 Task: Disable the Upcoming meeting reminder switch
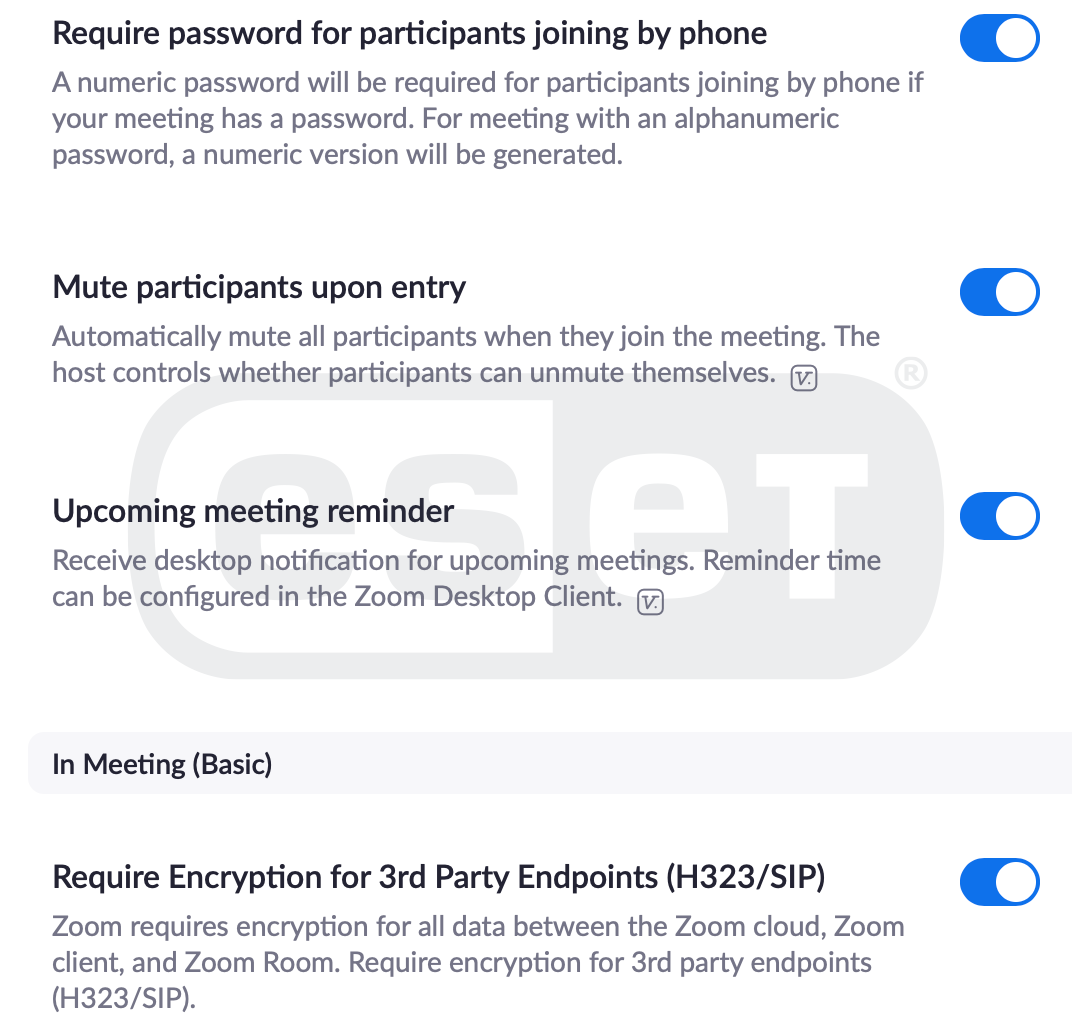tap(999, 516)
